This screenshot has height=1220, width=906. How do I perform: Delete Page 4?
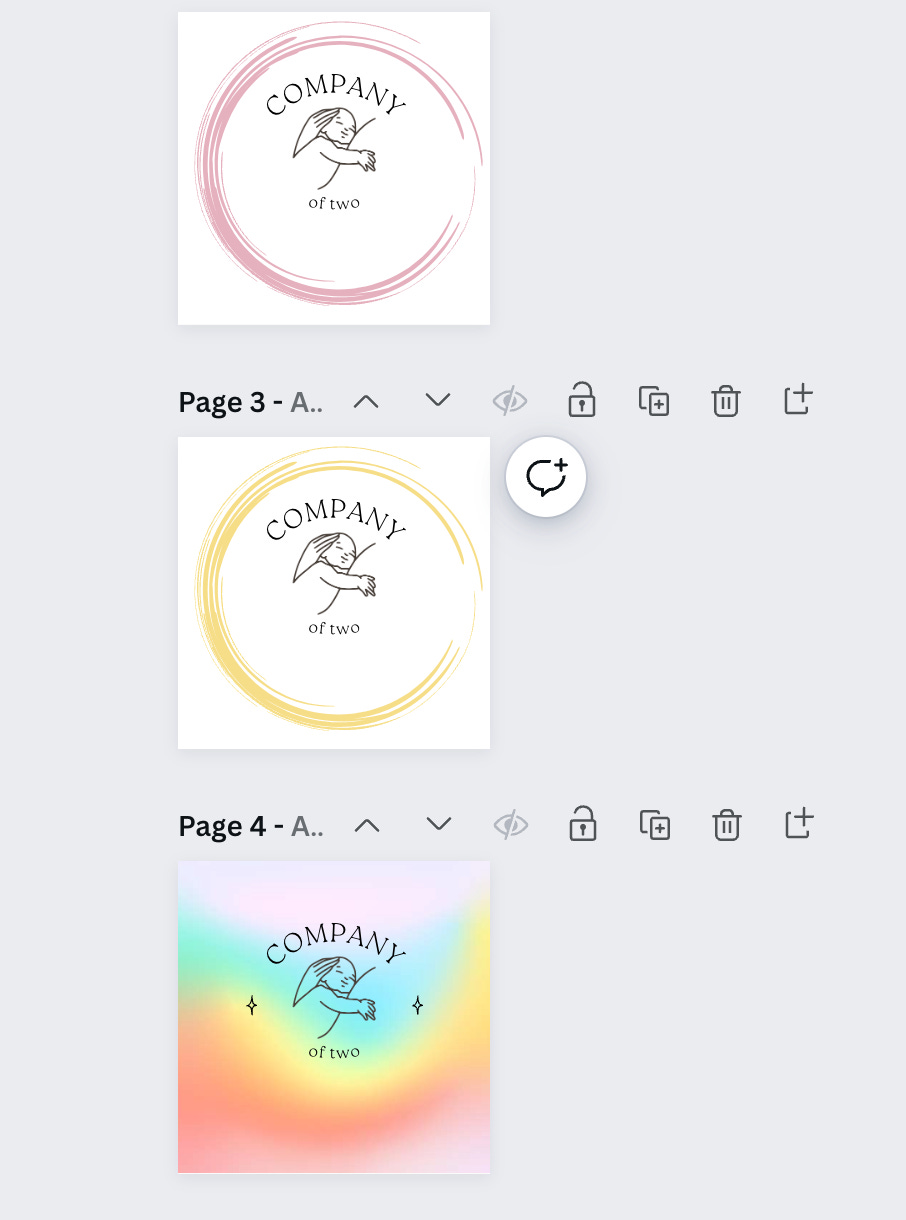tap(727, 825)
